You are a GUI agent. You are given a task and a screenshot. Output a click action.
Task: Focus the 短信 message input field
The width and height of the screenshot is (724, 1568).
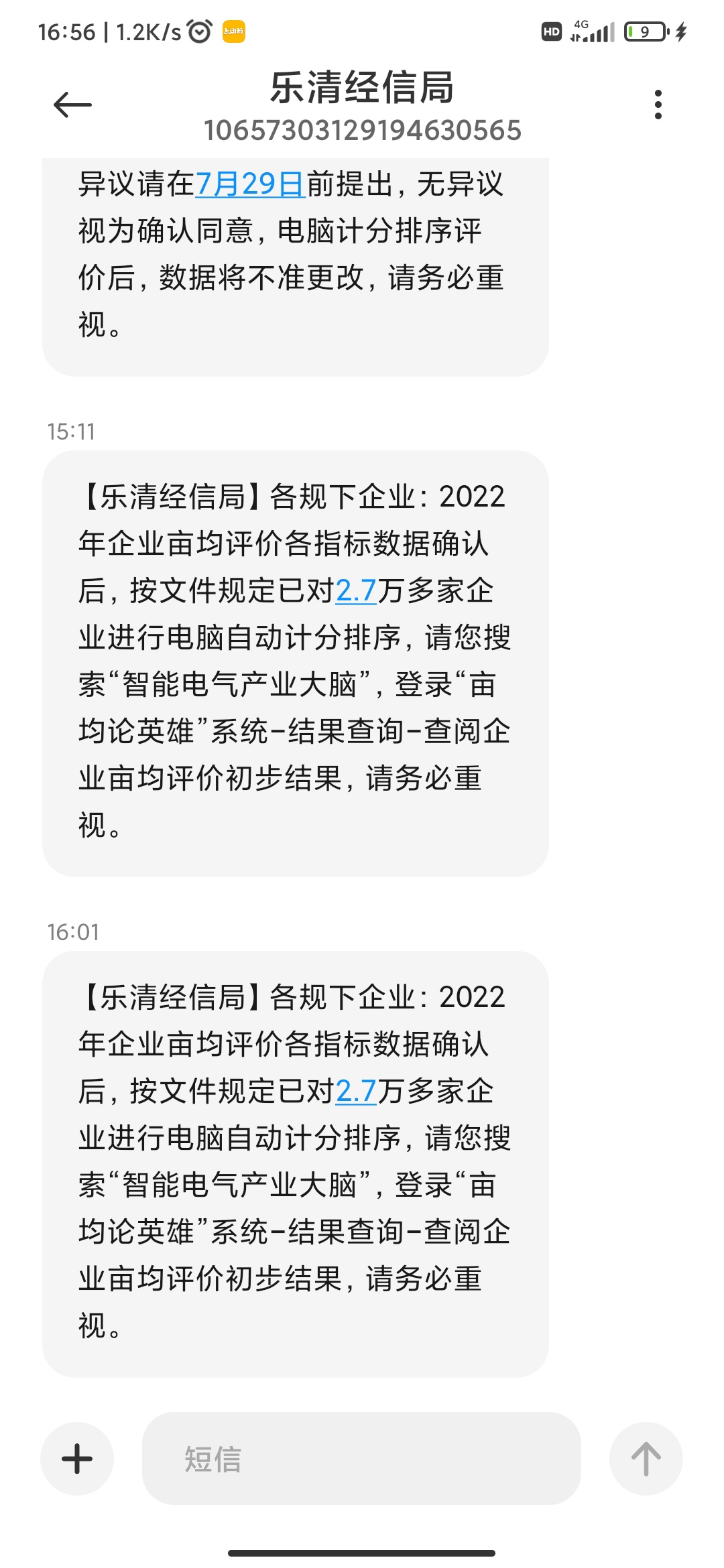361,1459
